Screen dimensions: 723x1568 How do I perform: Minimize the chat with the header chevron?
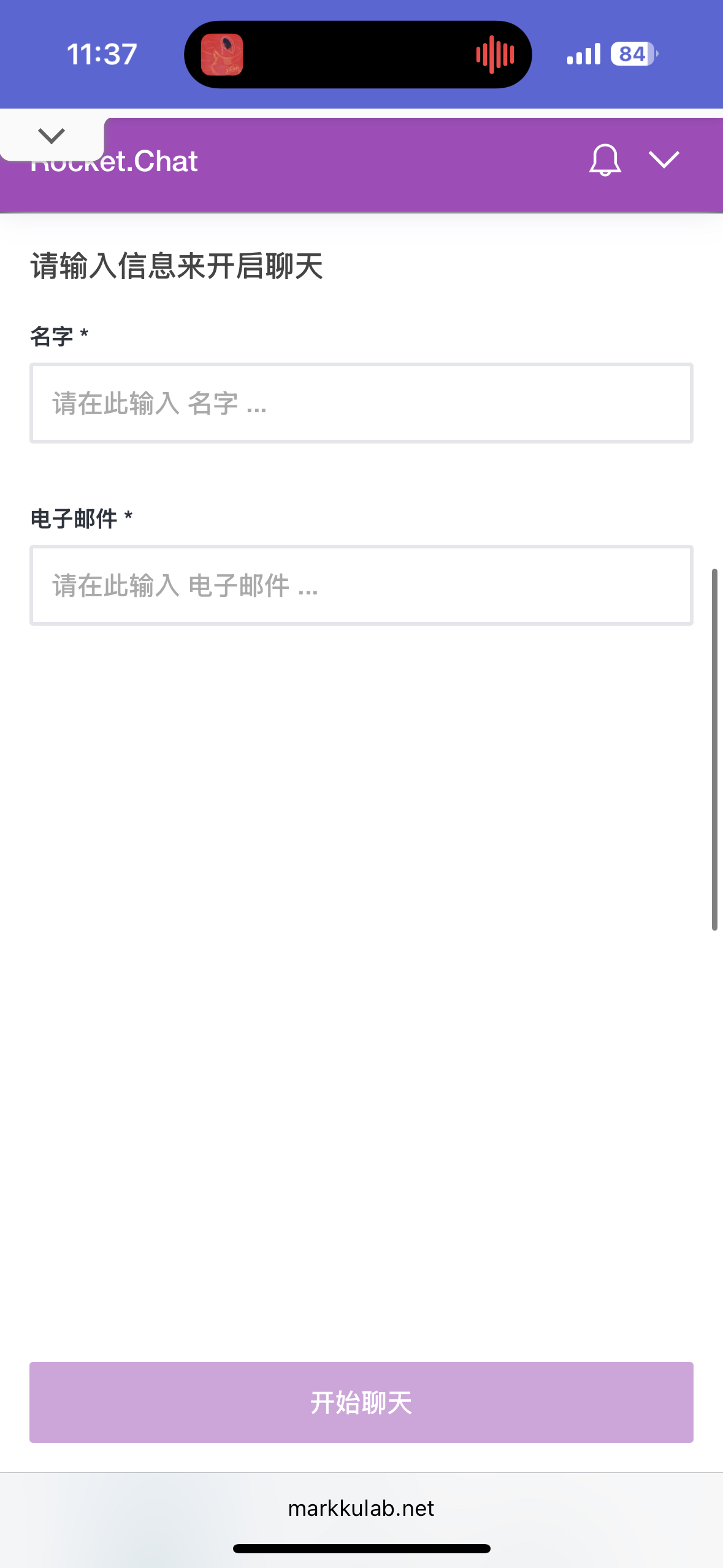[x=664, y=160]
